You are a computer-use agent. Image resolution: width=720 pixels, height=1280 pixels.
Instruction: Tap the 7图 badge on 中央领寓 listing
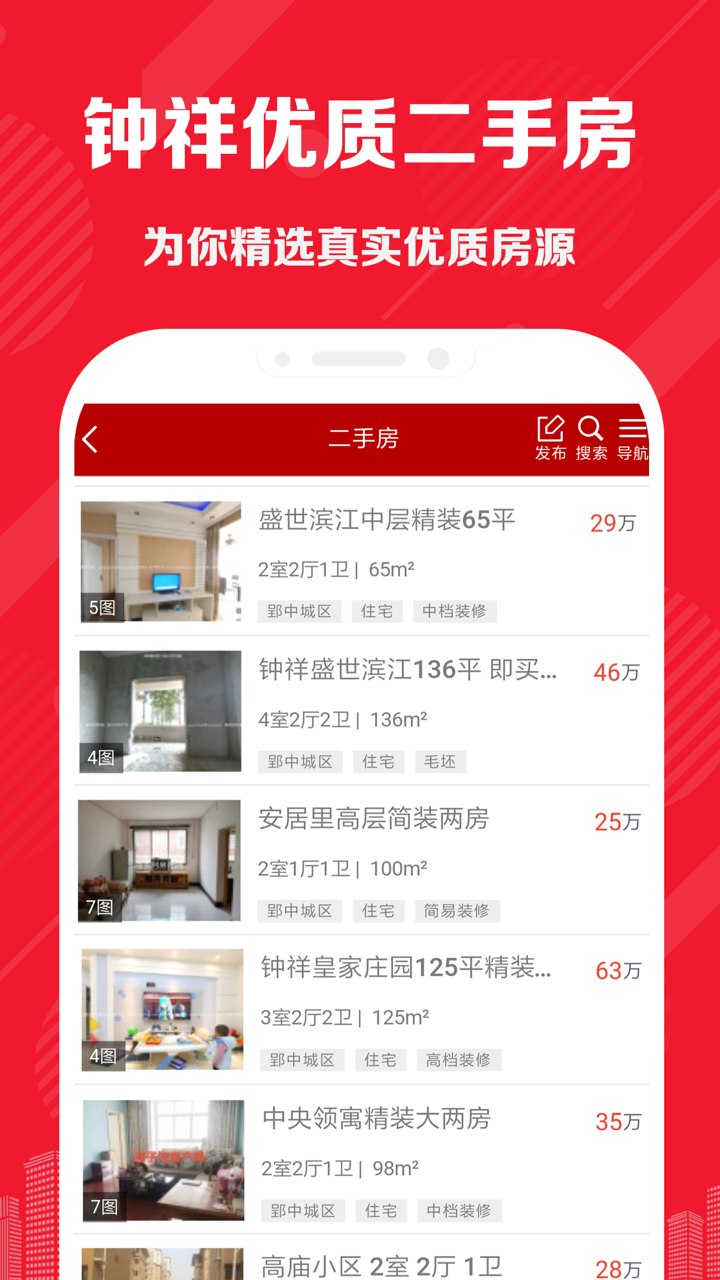[96, 1210]
